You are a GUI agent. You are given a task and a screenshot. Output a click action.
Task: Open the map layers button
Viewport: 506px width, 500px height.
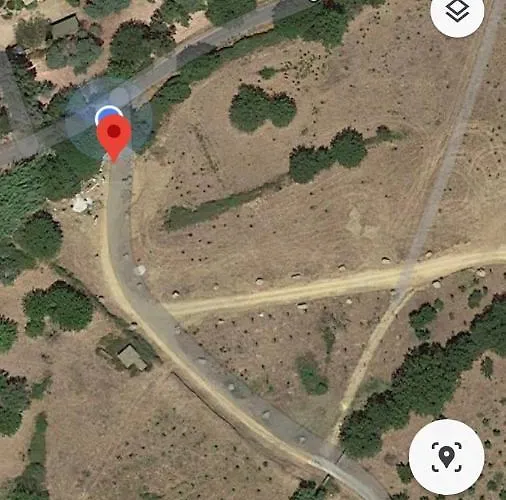(457, 11)
